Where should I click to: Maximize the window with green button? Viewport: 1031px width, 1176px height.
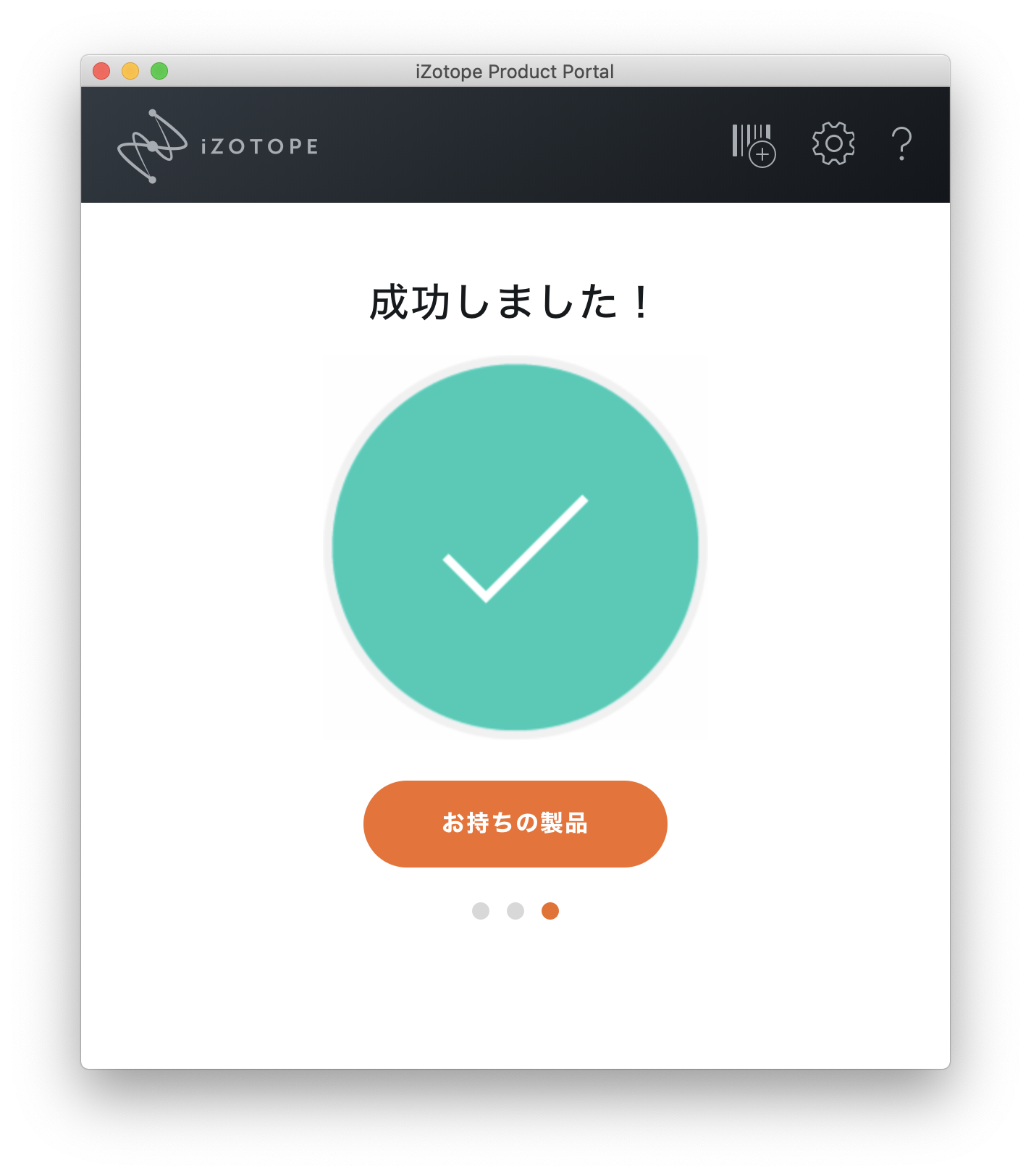(159, 71)
